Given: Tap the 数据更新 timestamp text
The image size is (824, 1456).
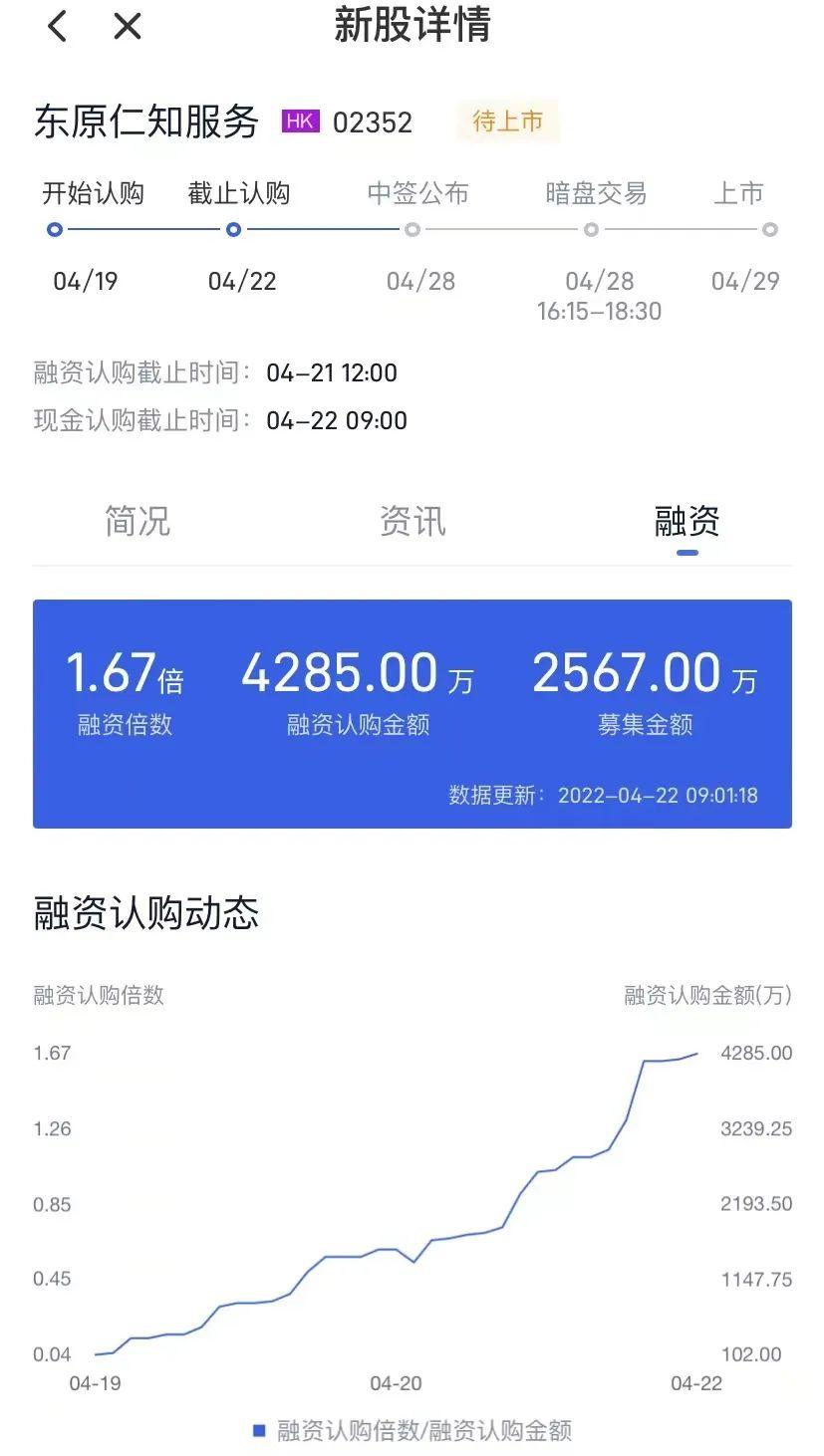Looking at the screenshot, I should tap(602, 795).
